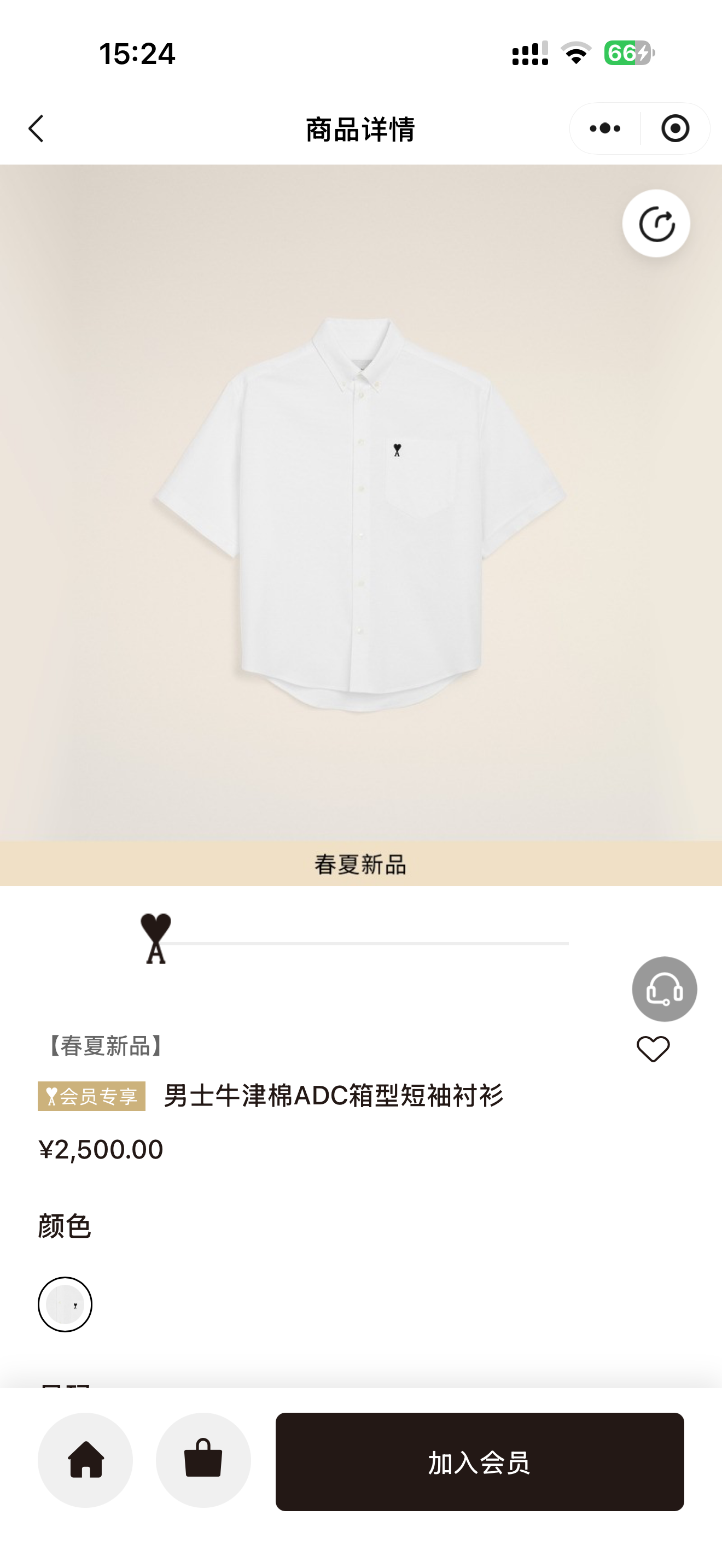Tap the Wi-Fi indicator in status bar
The width and height of the screenshot is (722, 1568).
(575, 55)
